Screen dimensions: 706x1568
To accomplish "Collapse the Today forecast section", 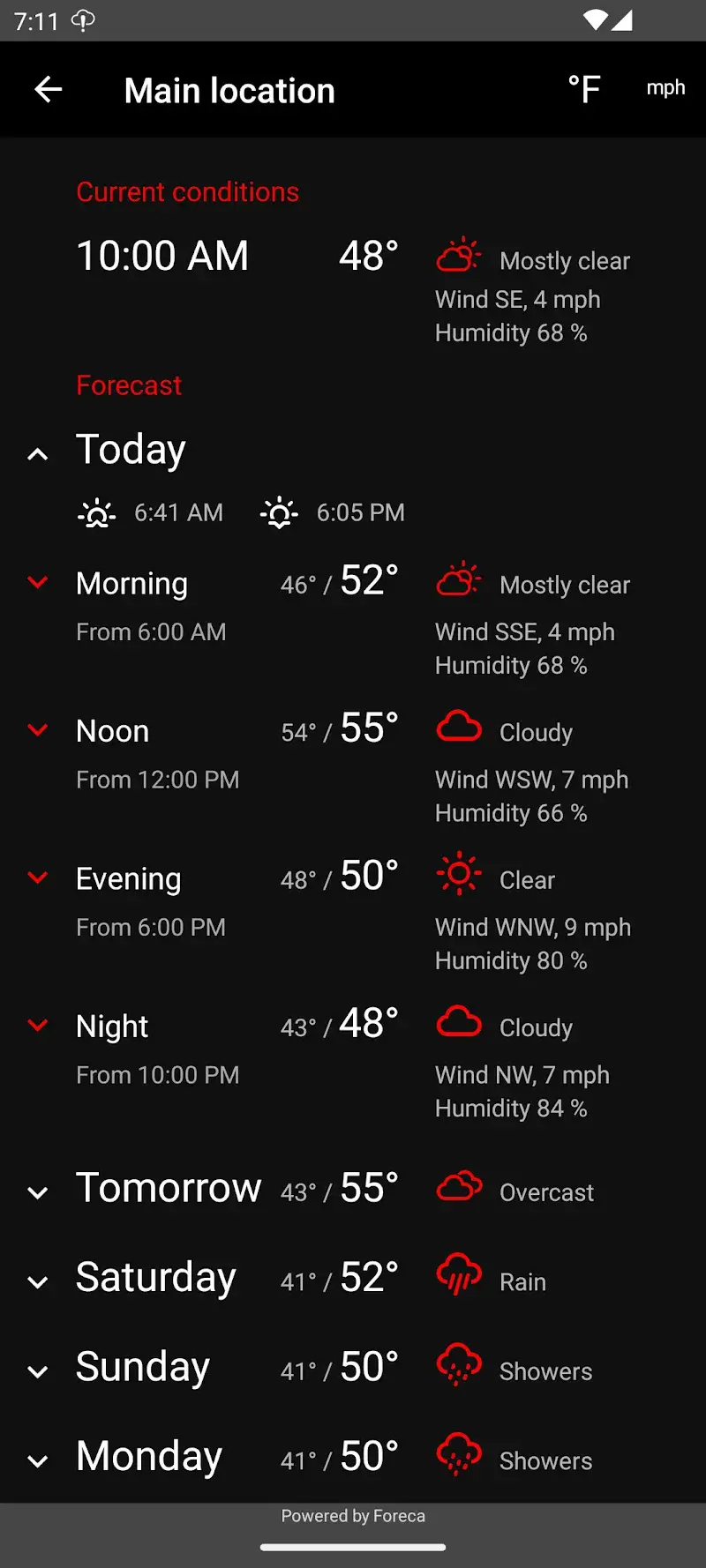I will click(38, 454).
